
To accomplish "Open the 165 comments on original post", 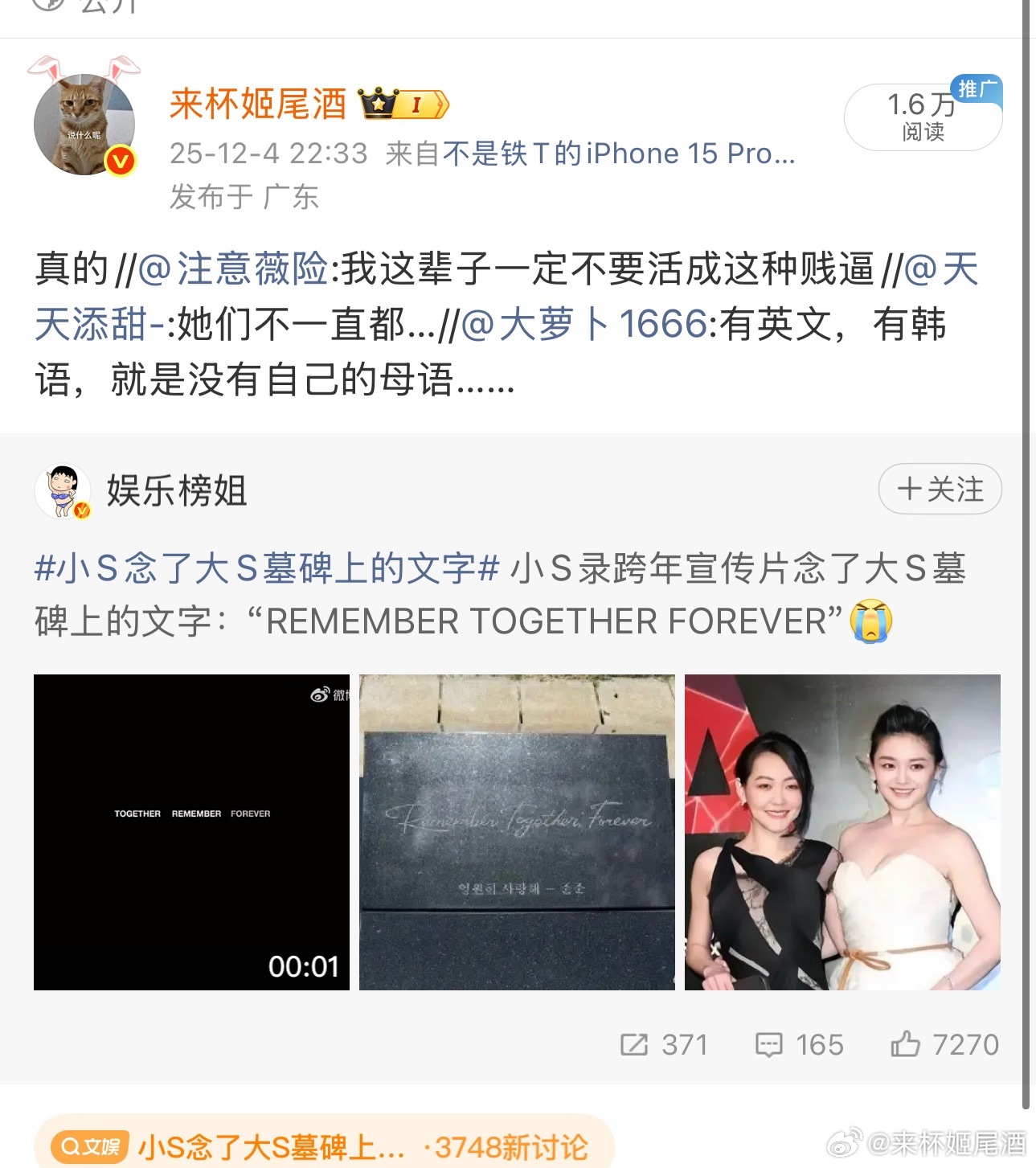I will point(799,1044).
